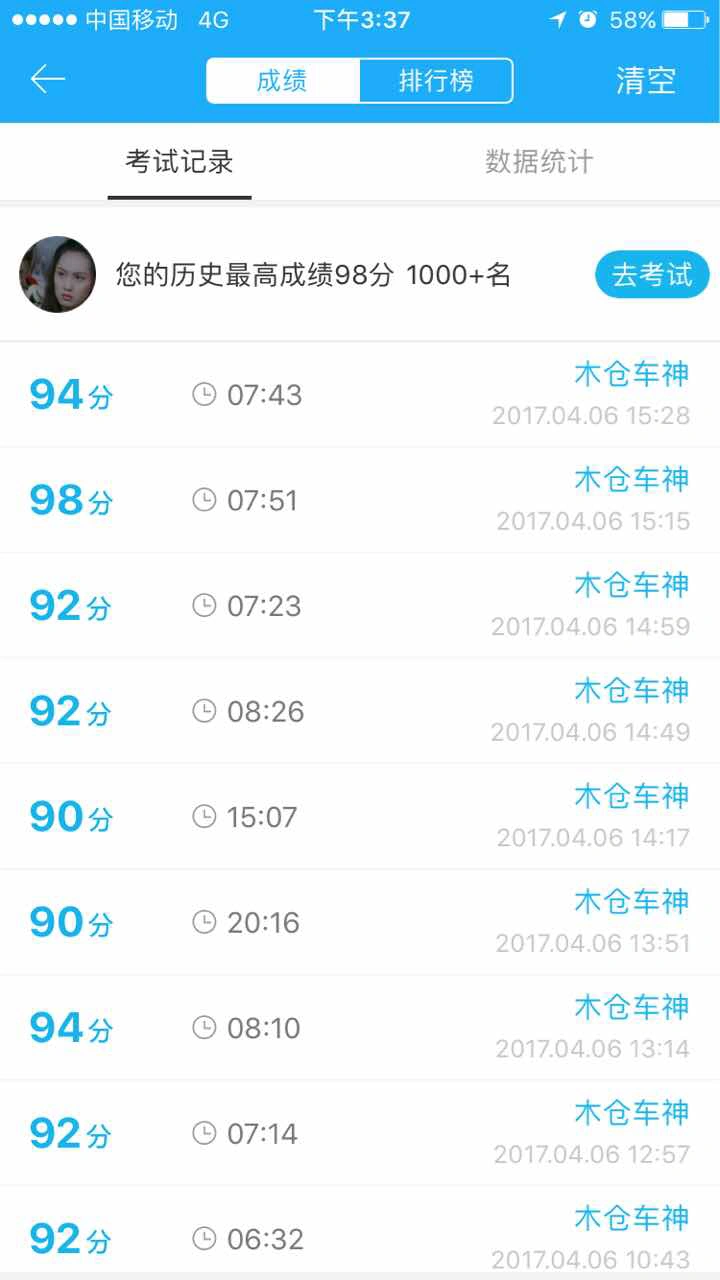720x1280 pixels.
Task: Select the 成绩 segment
Action: point(283,81)
